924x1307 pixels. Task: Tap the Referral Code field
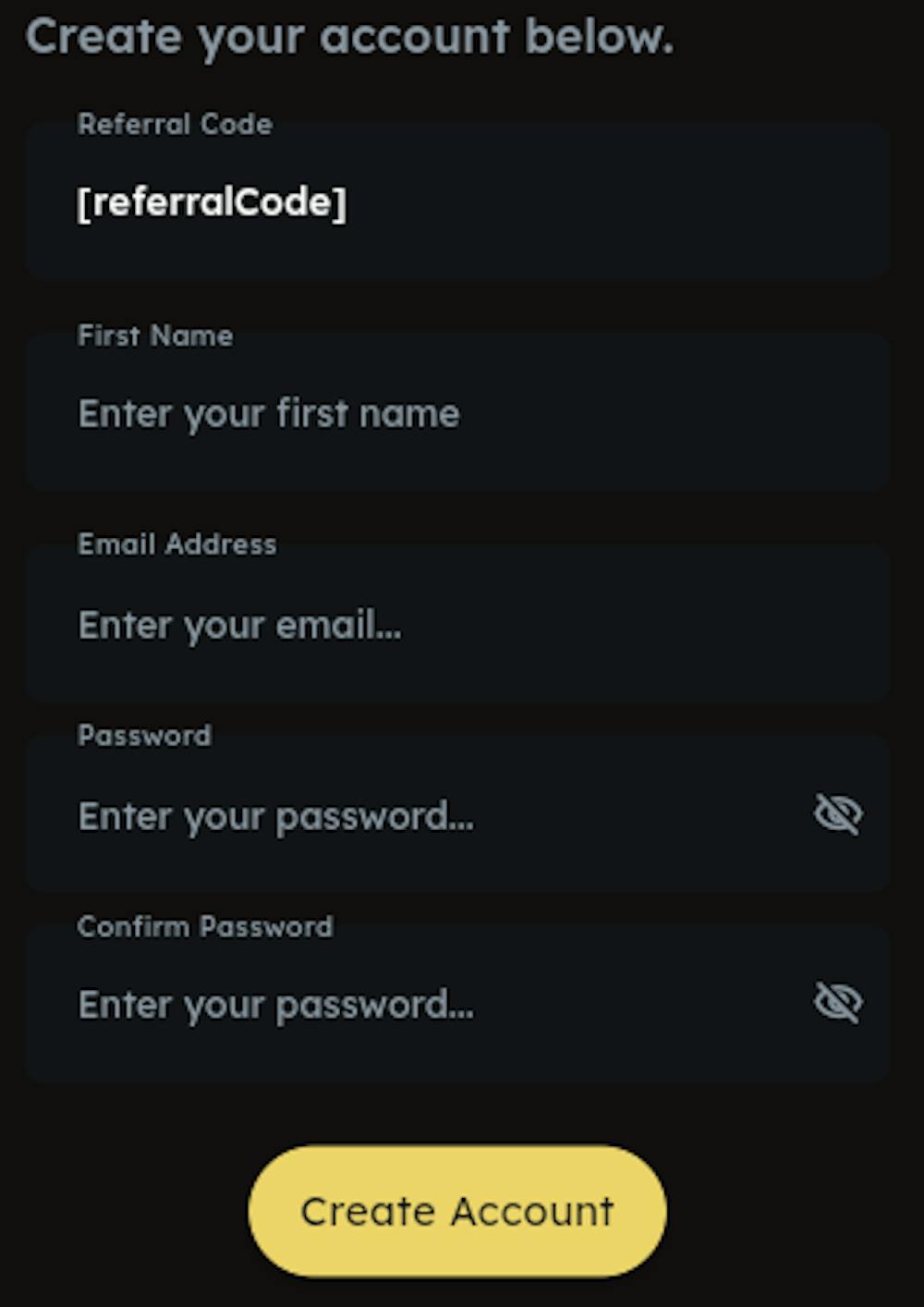[x=456, y=202]
